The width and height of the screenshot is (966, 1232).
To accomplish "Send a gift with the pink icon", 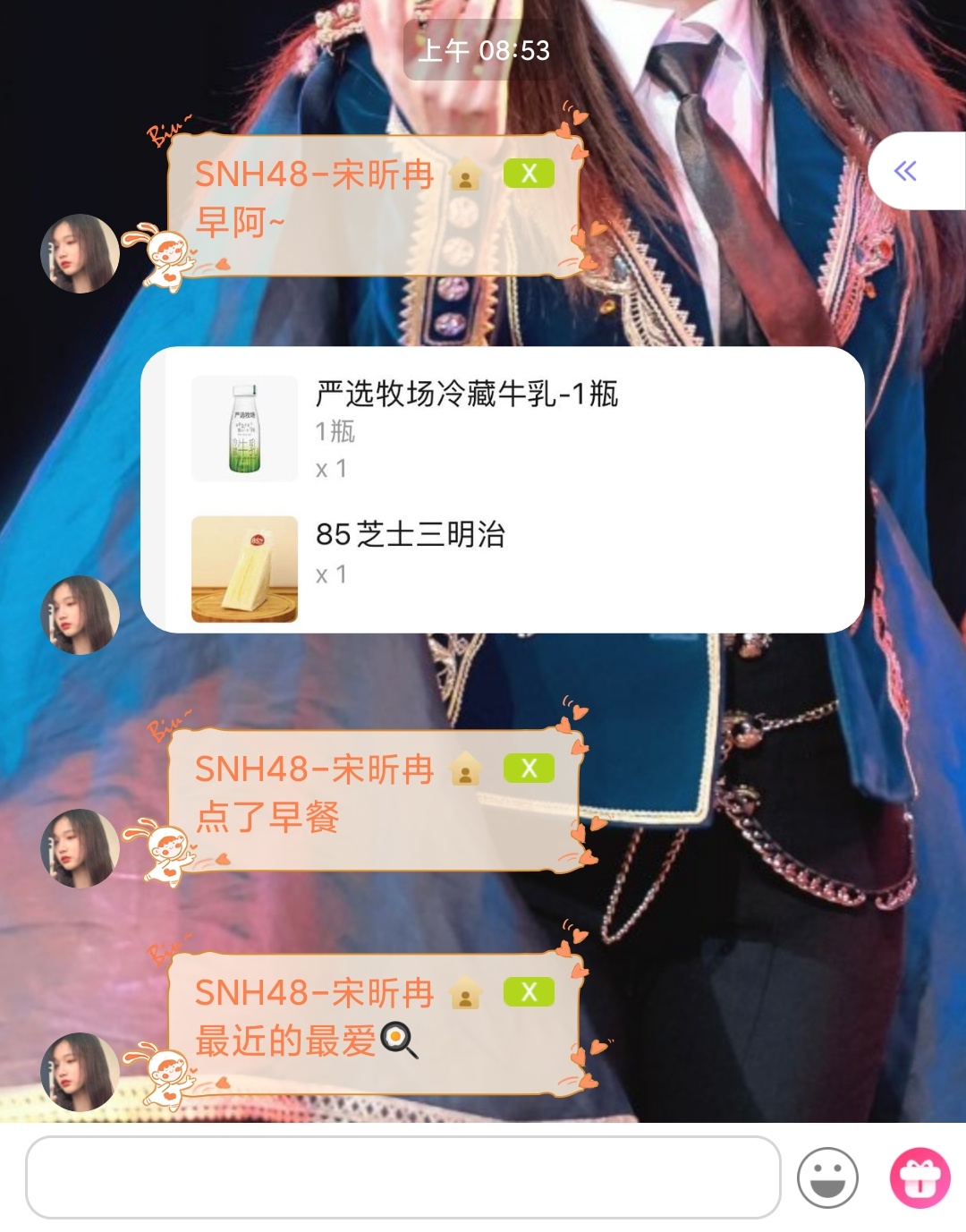I will coord(919,1177).
